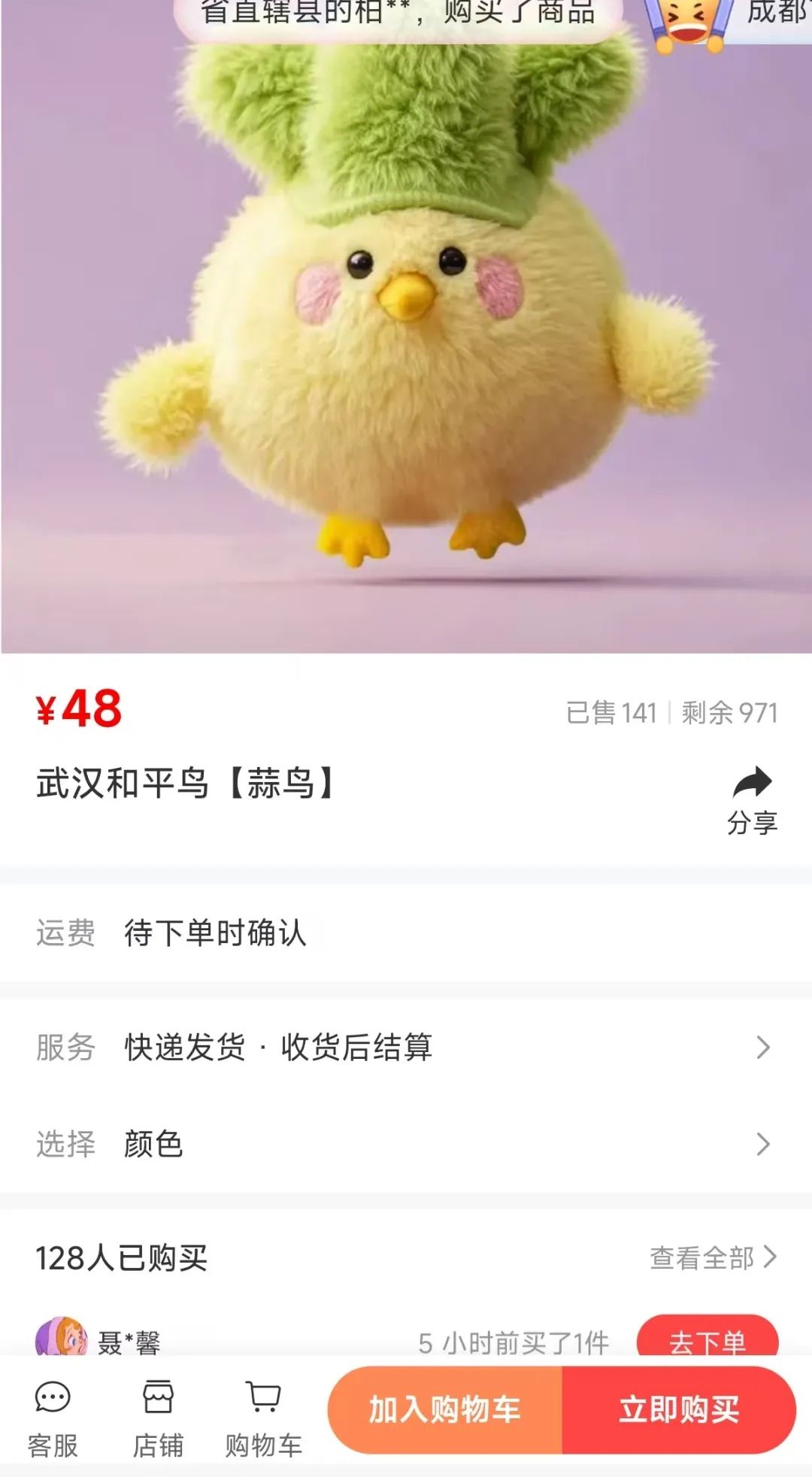The image size is (812, 1477).
Task: Add item with 加入购物车 button
Action: pyautogui.click(x=445, y=1410)
